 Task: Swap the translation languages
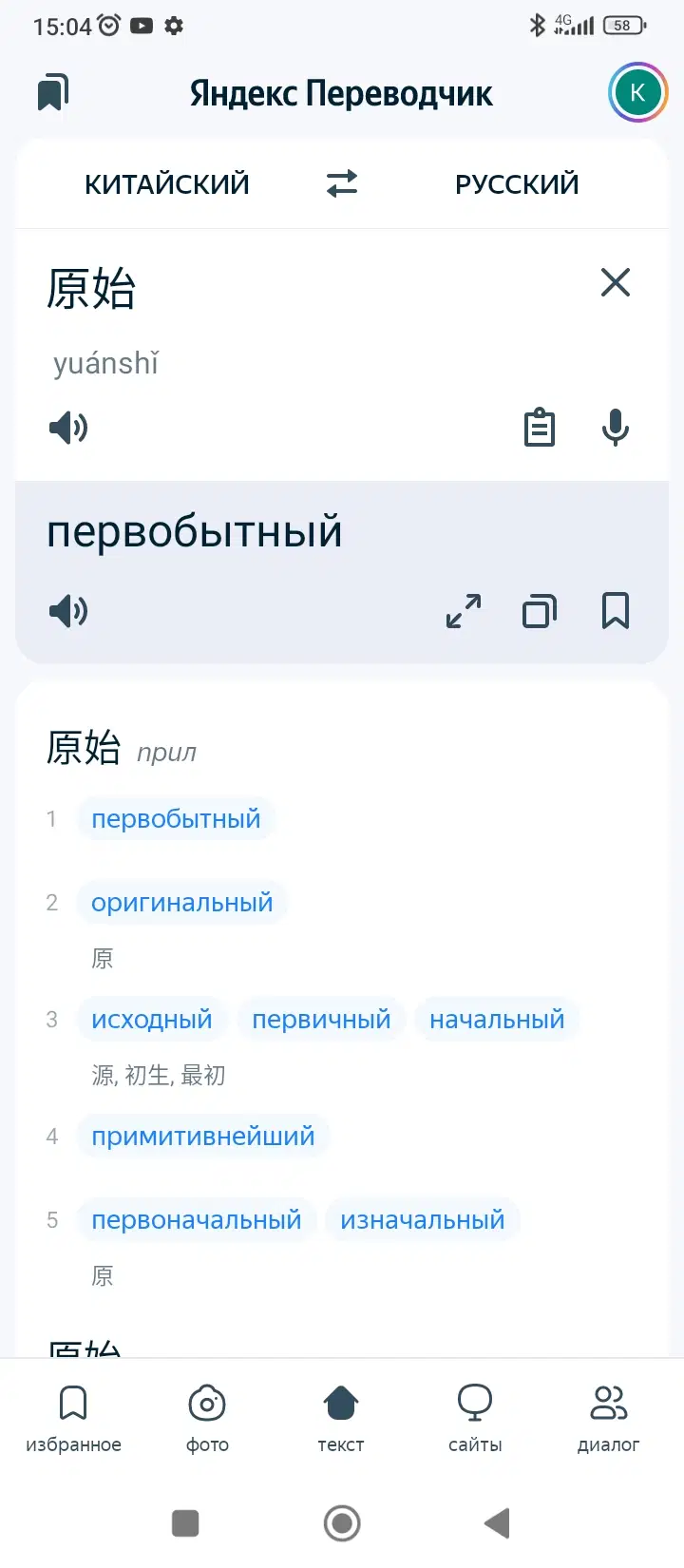pyautogui.click(x=342, y=183)
